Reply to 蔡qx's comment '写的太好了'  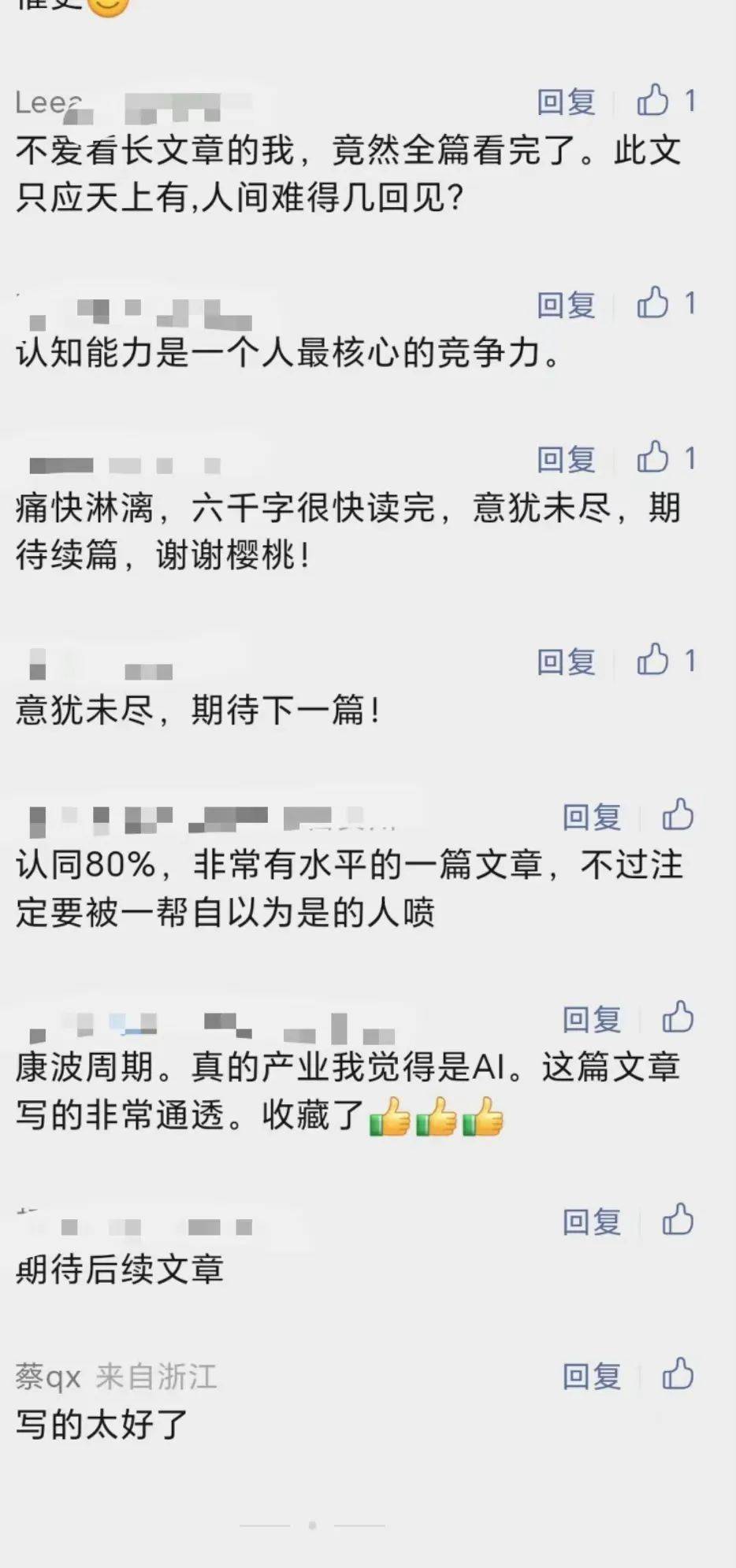click(x=591, y=1377)
